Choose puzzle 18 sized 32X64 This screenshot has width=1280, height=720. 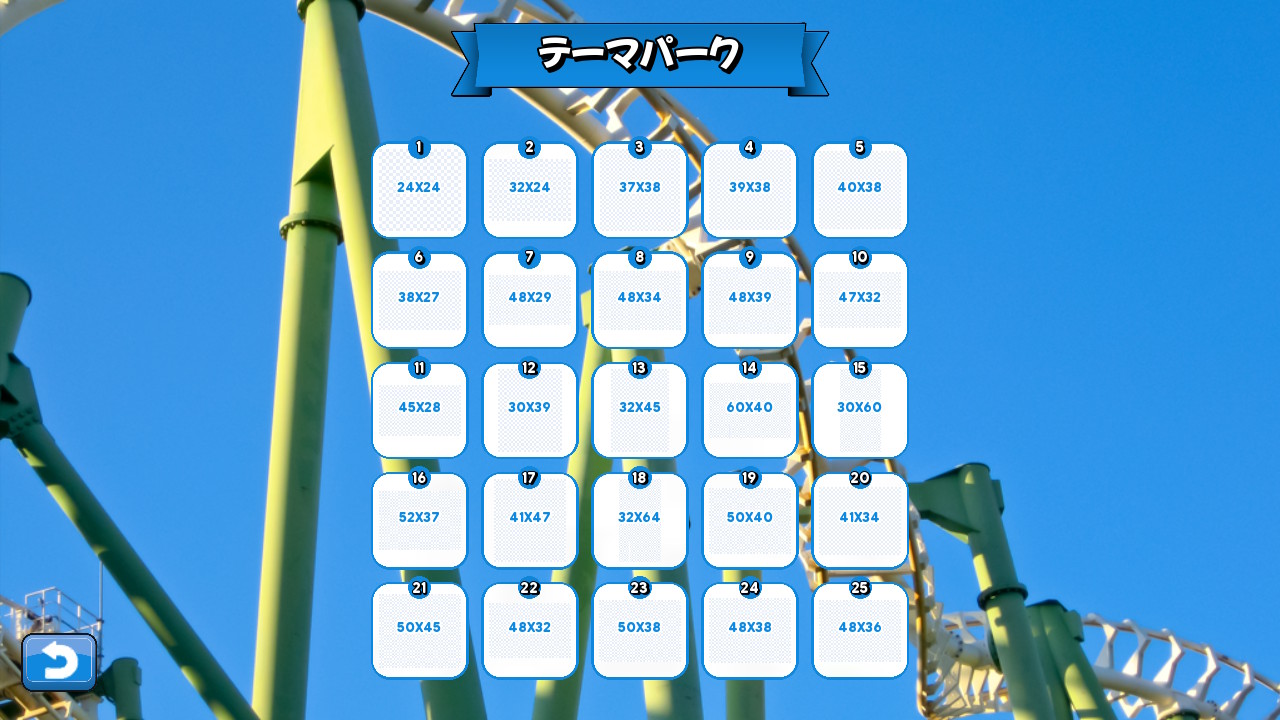(640, 520)
